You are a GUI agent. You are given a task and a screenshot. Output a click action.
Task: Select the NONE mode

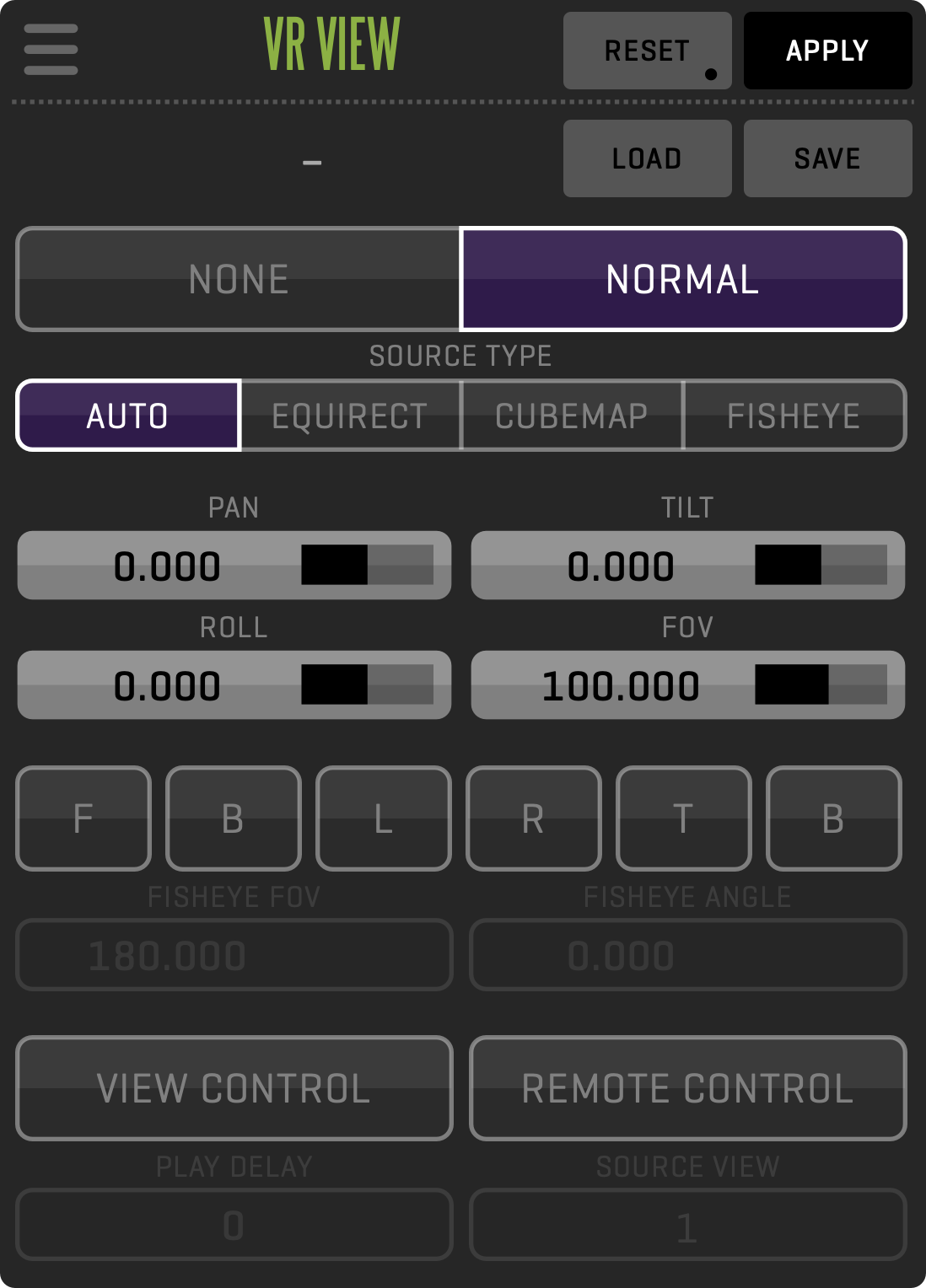click(x=239, y=279)
